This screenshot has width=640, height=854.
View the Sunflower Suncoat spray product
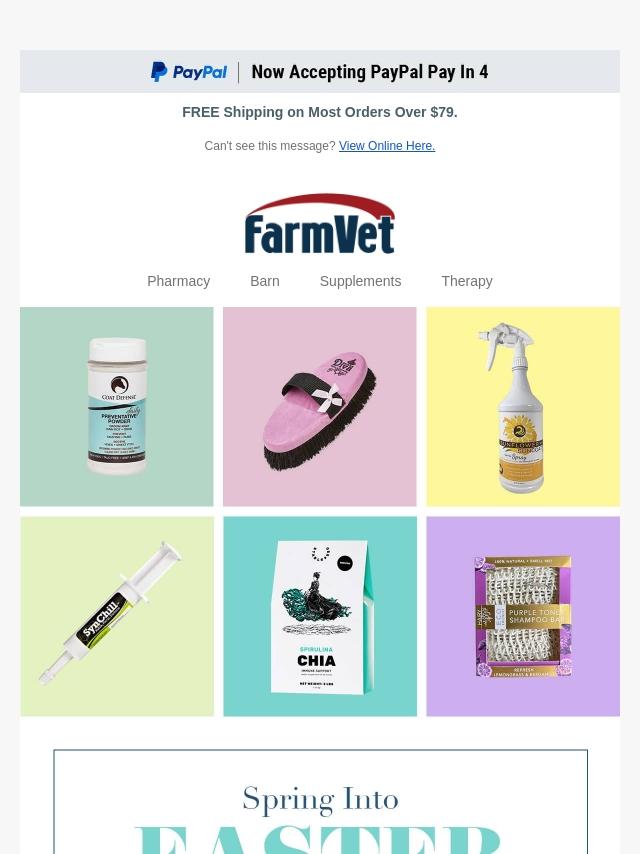523,406
